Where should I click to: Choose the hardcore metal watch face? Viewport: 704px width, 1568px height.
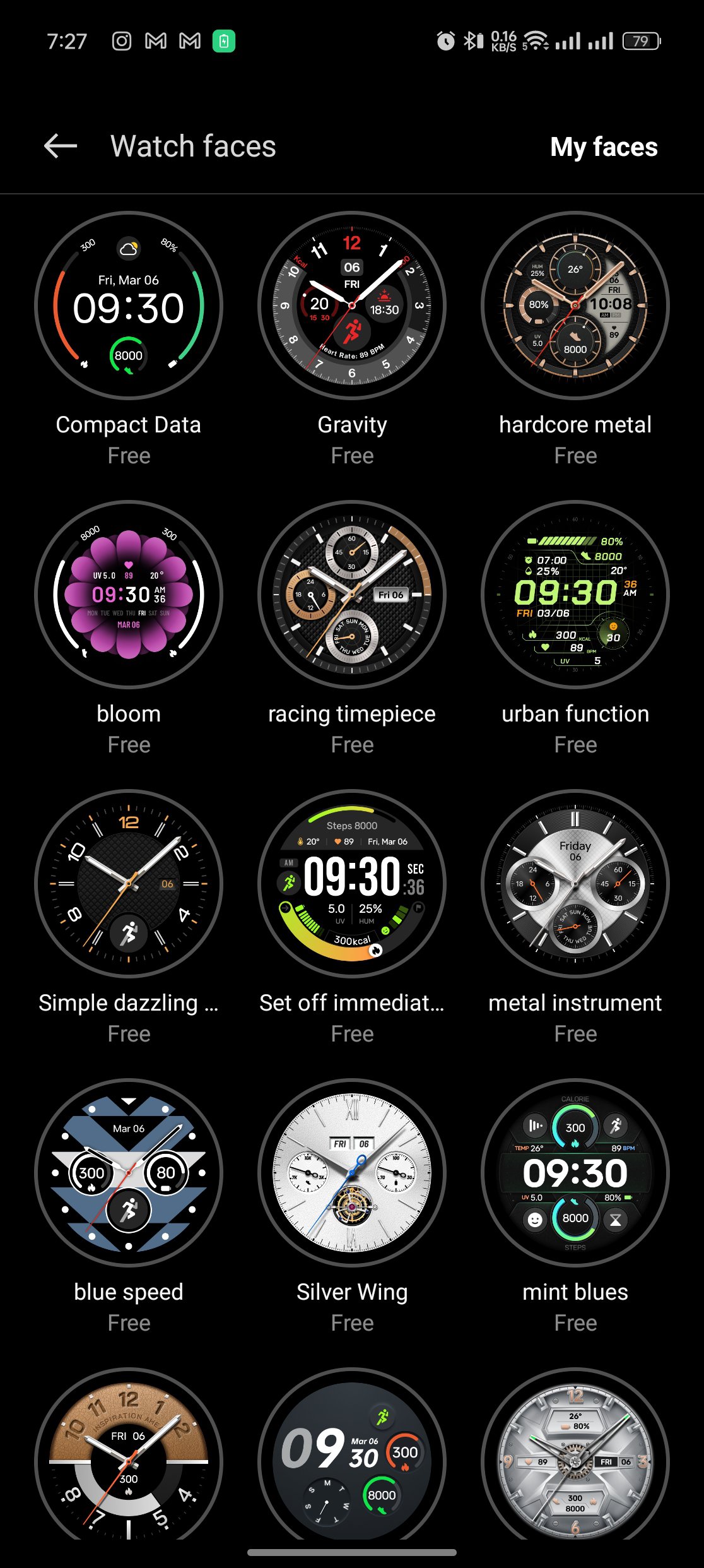click(x=575, y=306)
